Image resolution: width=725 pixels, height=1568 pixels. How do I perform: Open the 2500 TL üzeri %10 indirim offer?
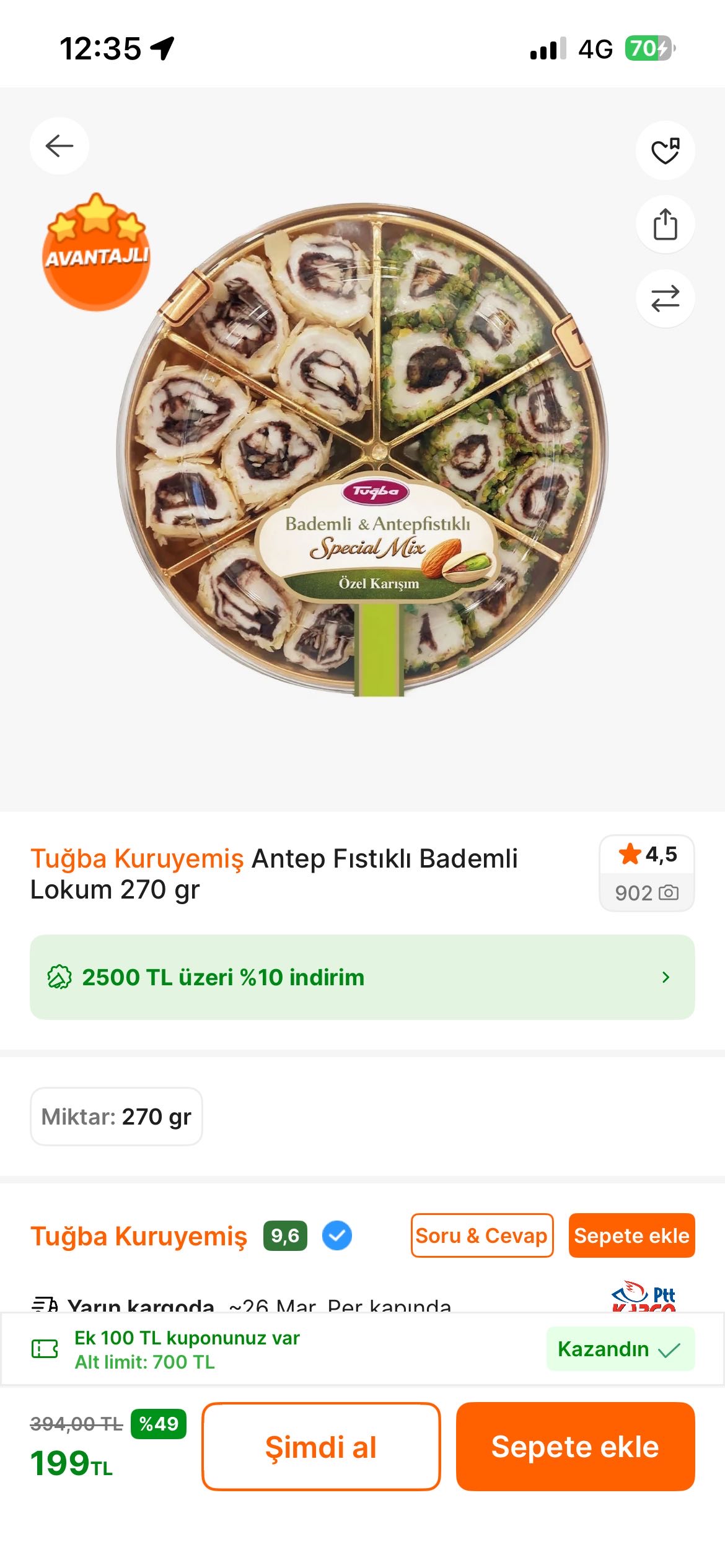(362, 977)
